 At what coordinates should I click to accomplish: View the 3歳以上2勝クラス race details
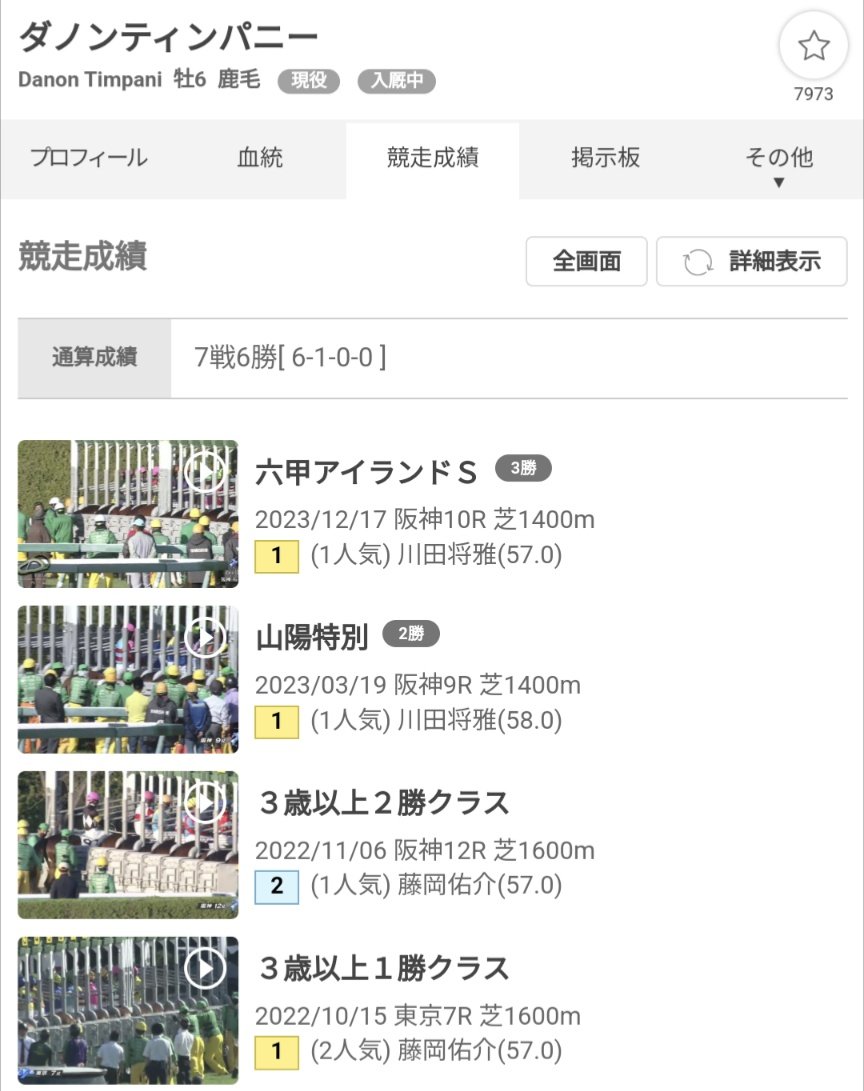click(x=383, y=803)
